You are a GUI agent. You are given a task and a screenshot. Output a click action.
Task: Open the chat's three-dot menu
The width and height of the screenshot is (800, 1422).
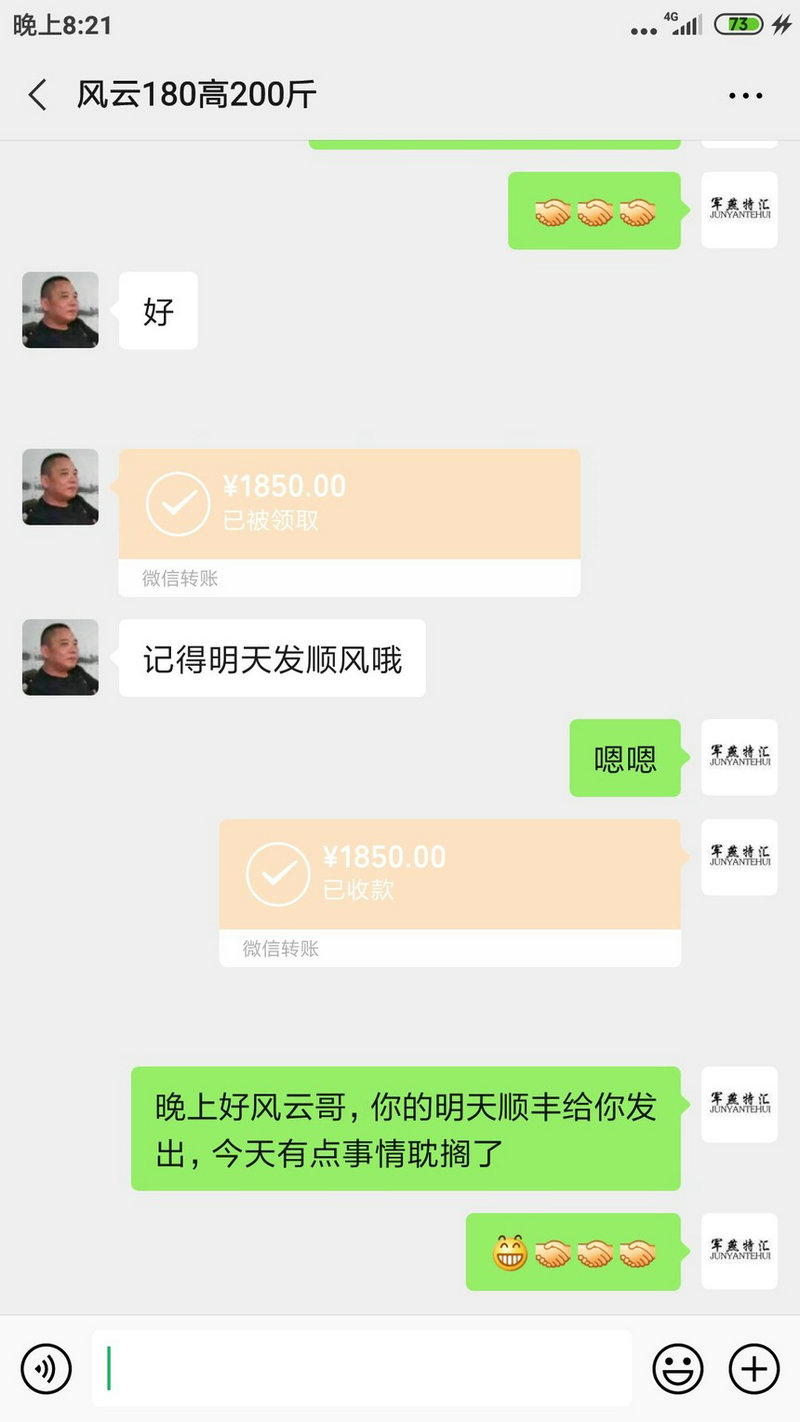(x=745, y=96)
